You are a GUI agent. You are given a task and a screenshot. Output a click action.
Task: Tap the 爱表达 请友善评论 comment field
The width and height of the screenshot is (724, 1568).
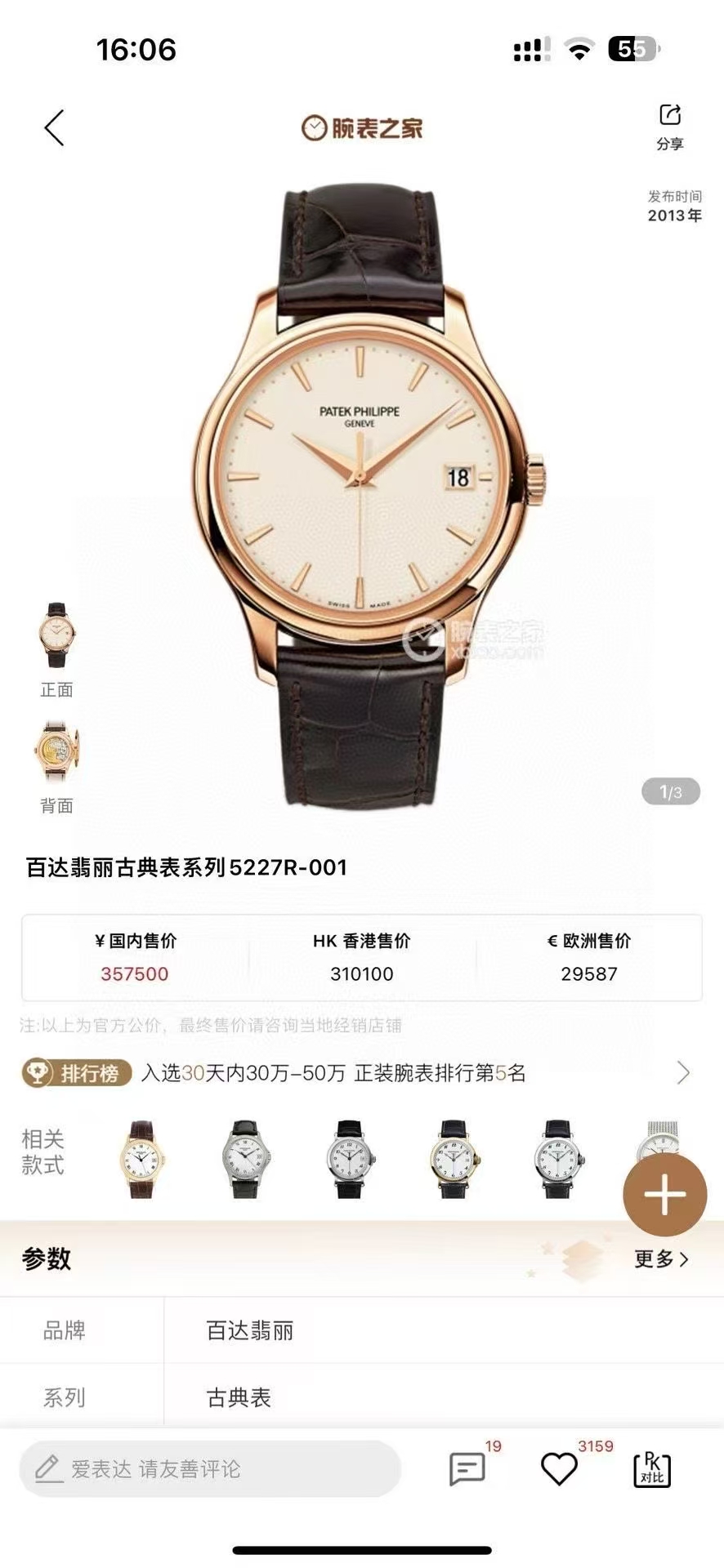click(210, 1469)
